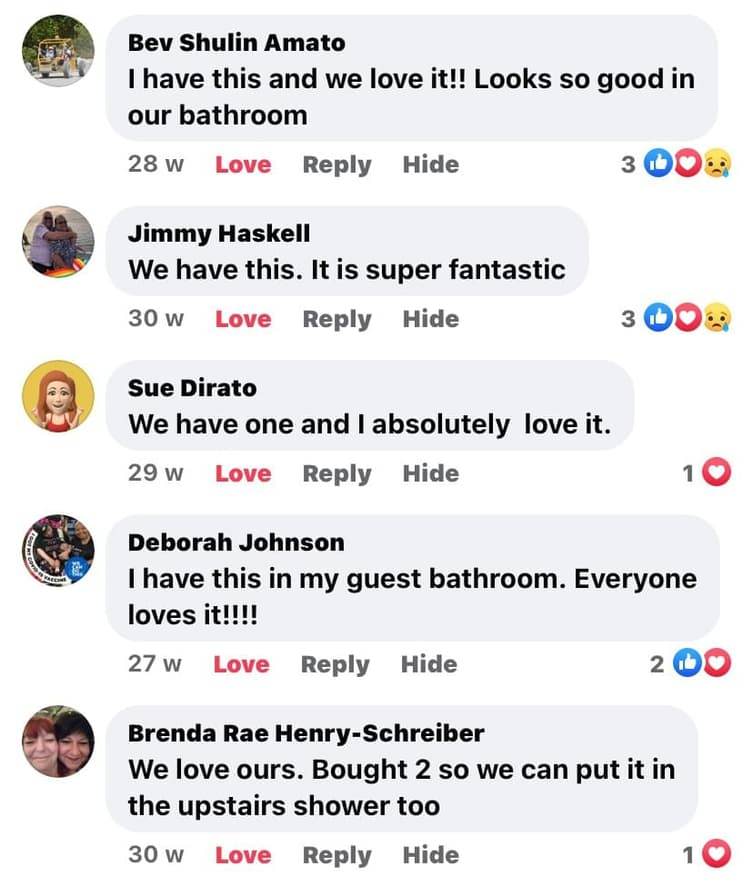The height and width of the screenshot is (886, 753).
Task: Hide Deborah Johnson's comment
Action: point(429,664)
